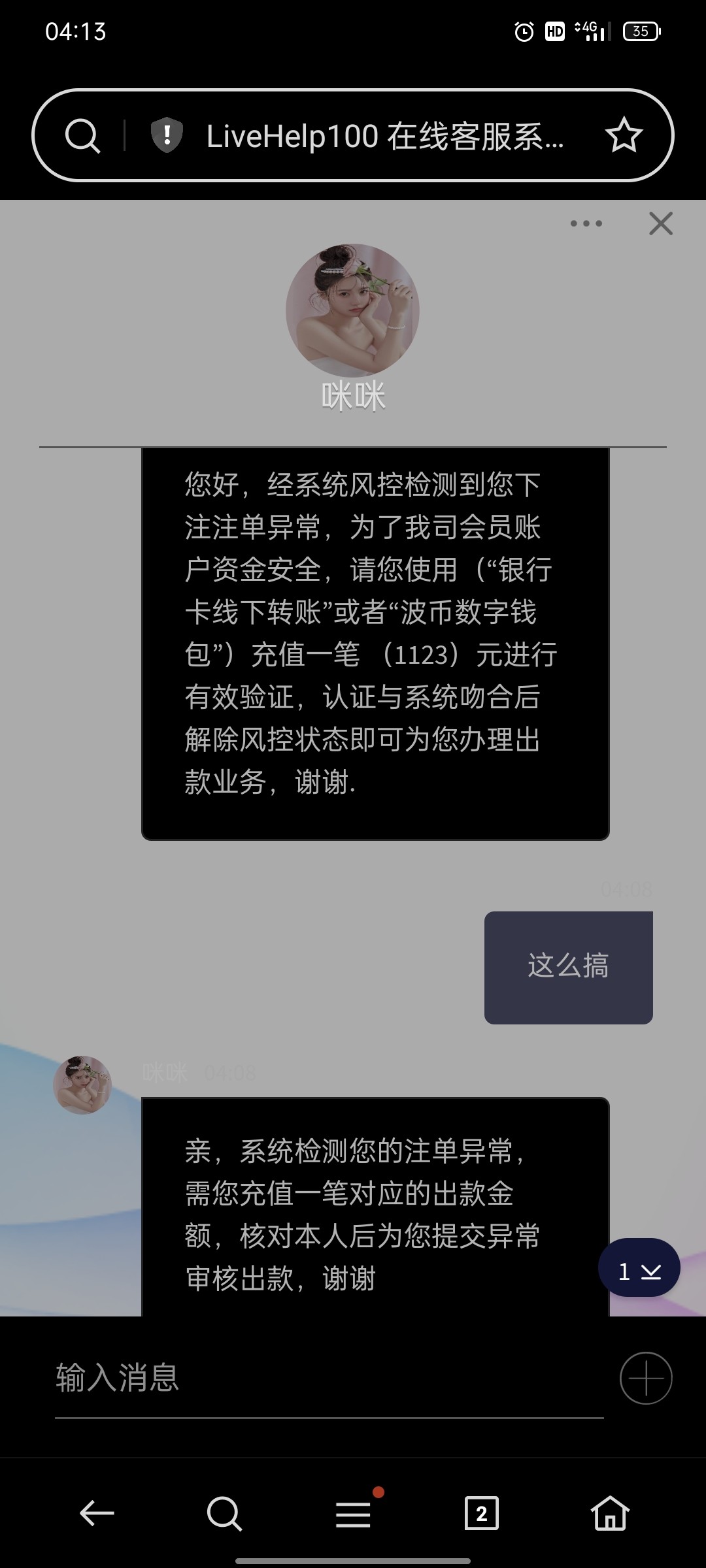Open the LiveHelp100 address bar
Image resolution: width=706 pixels, height=1568 pixels.
click(x=384, y=136)
